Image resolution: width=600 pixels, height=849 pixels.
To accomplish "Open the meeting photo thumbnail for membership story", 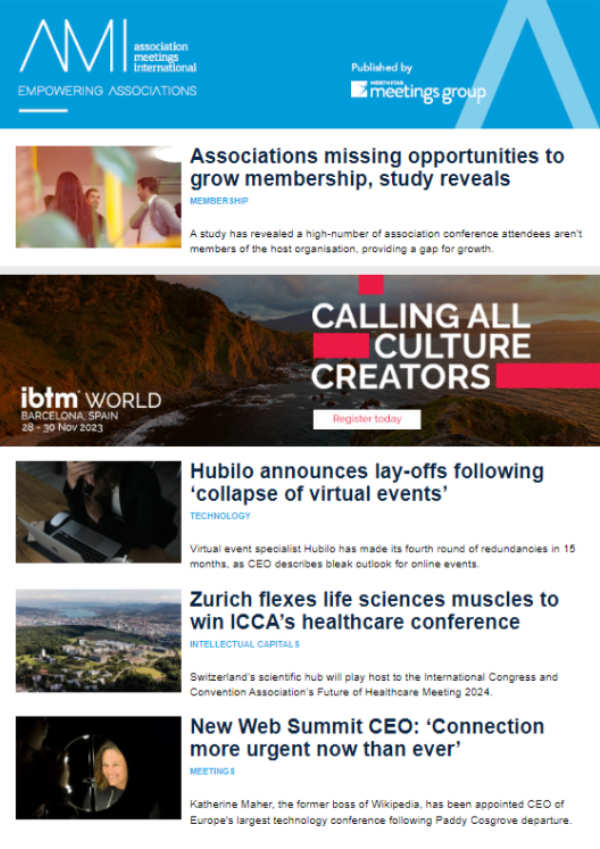I will pyautogui.click(x=98, y=197).
